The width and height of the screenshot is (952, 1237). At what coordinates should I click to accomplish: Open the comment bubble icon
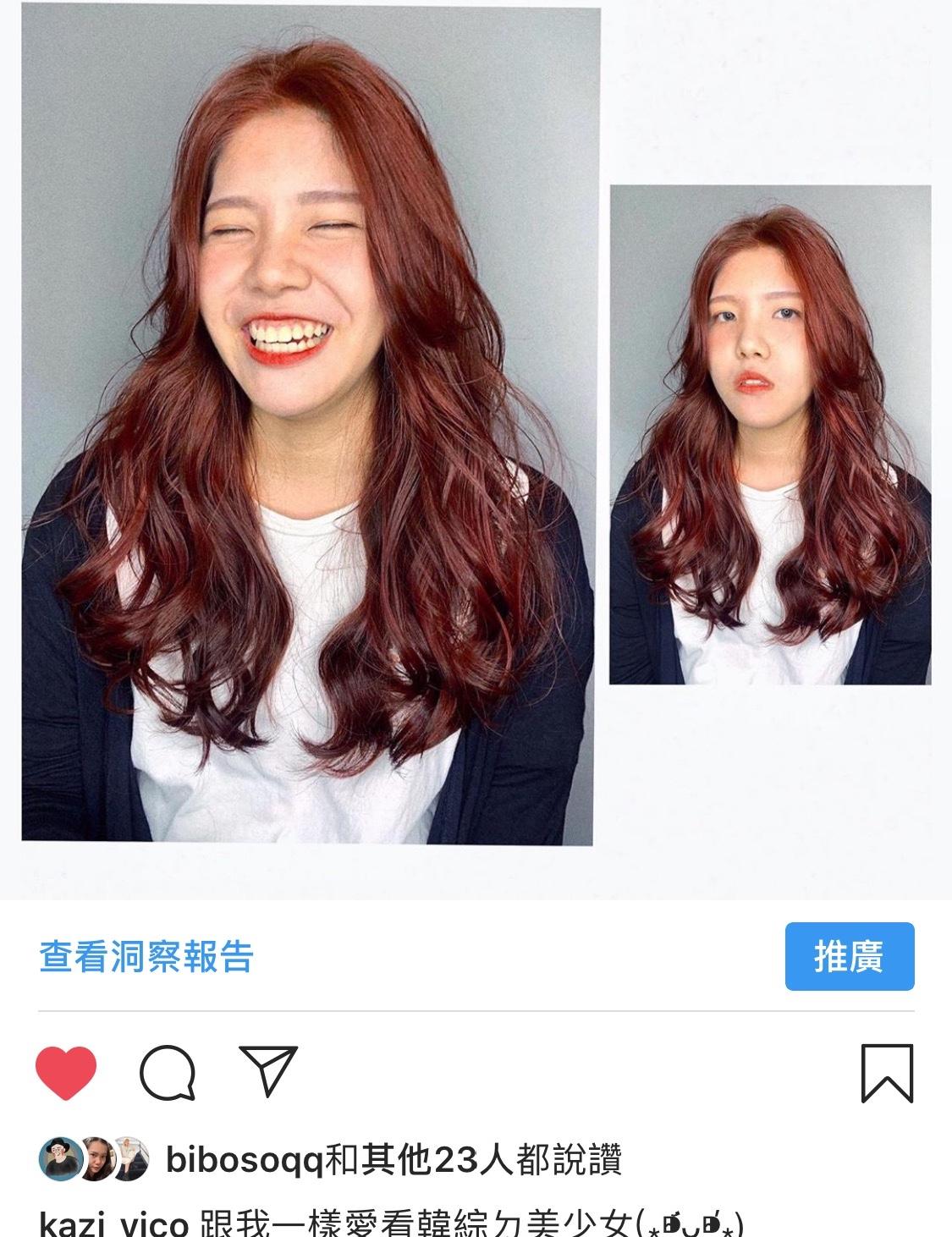(168, 1073)
